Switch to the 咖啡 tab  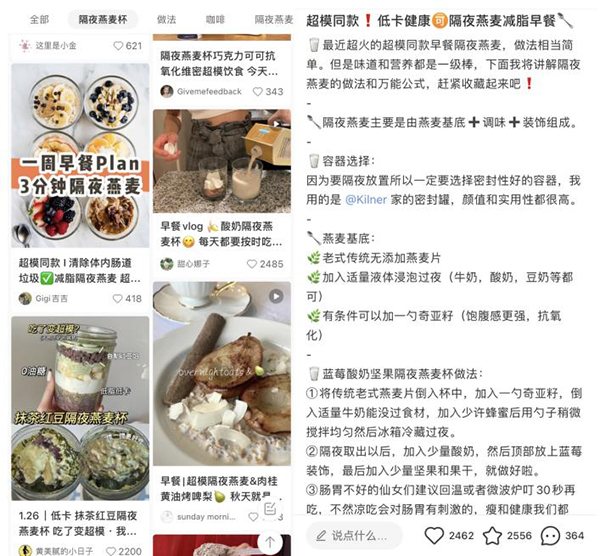[215, 19]
